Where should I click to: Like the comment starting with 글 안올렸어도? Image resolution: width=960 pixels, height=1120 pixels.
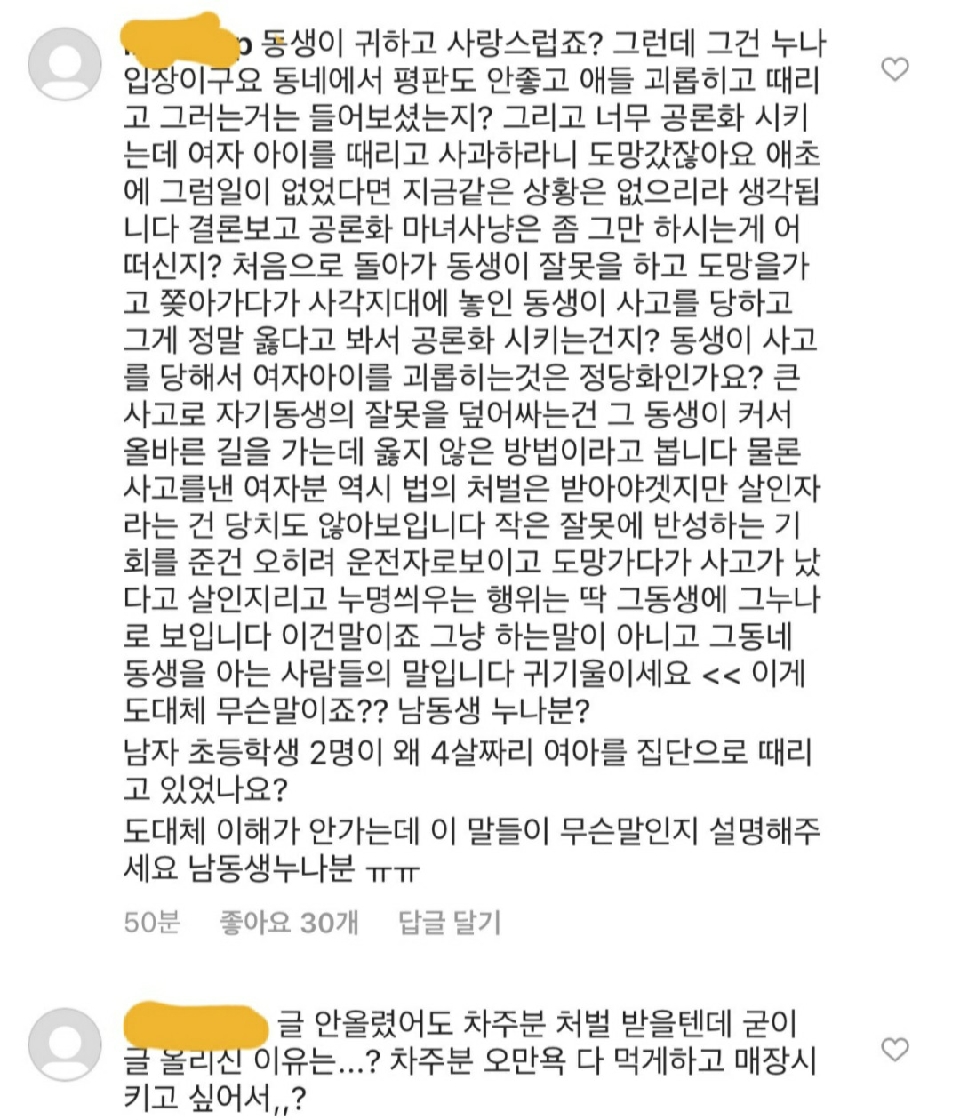tap(897, 1049)
